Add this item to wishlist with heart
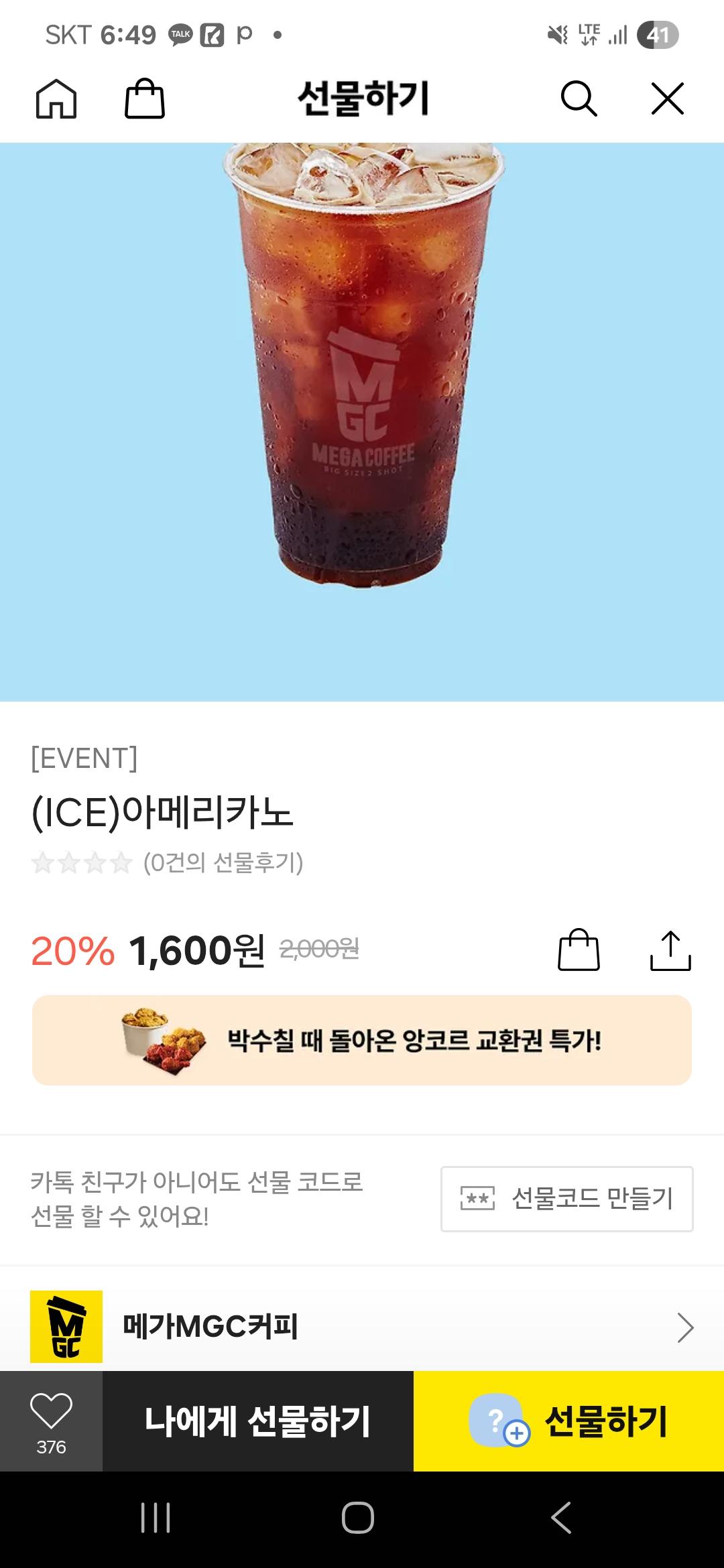The width and height of the screenshot is (724, 1568). pos(51,1421)
